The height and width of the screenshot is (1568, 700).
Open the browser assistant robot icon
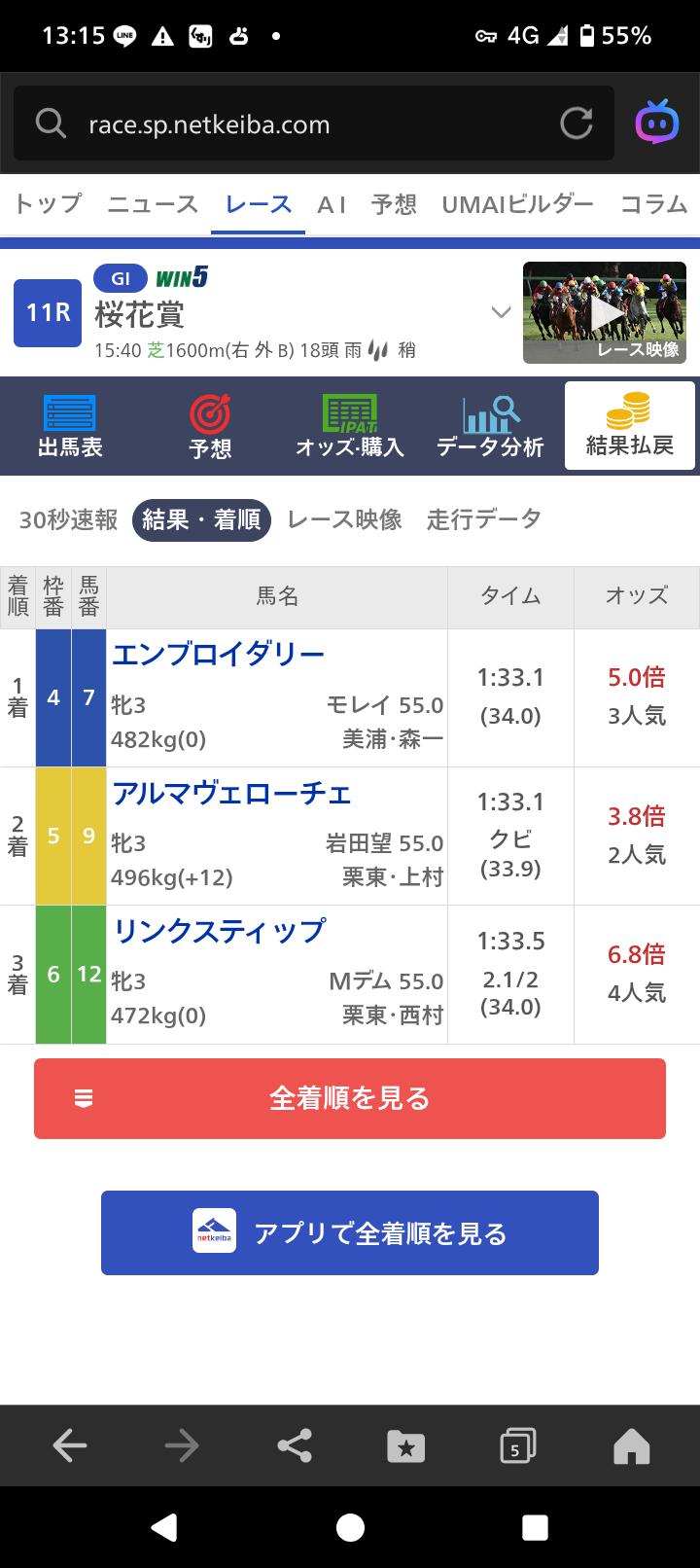coord(657,124)
